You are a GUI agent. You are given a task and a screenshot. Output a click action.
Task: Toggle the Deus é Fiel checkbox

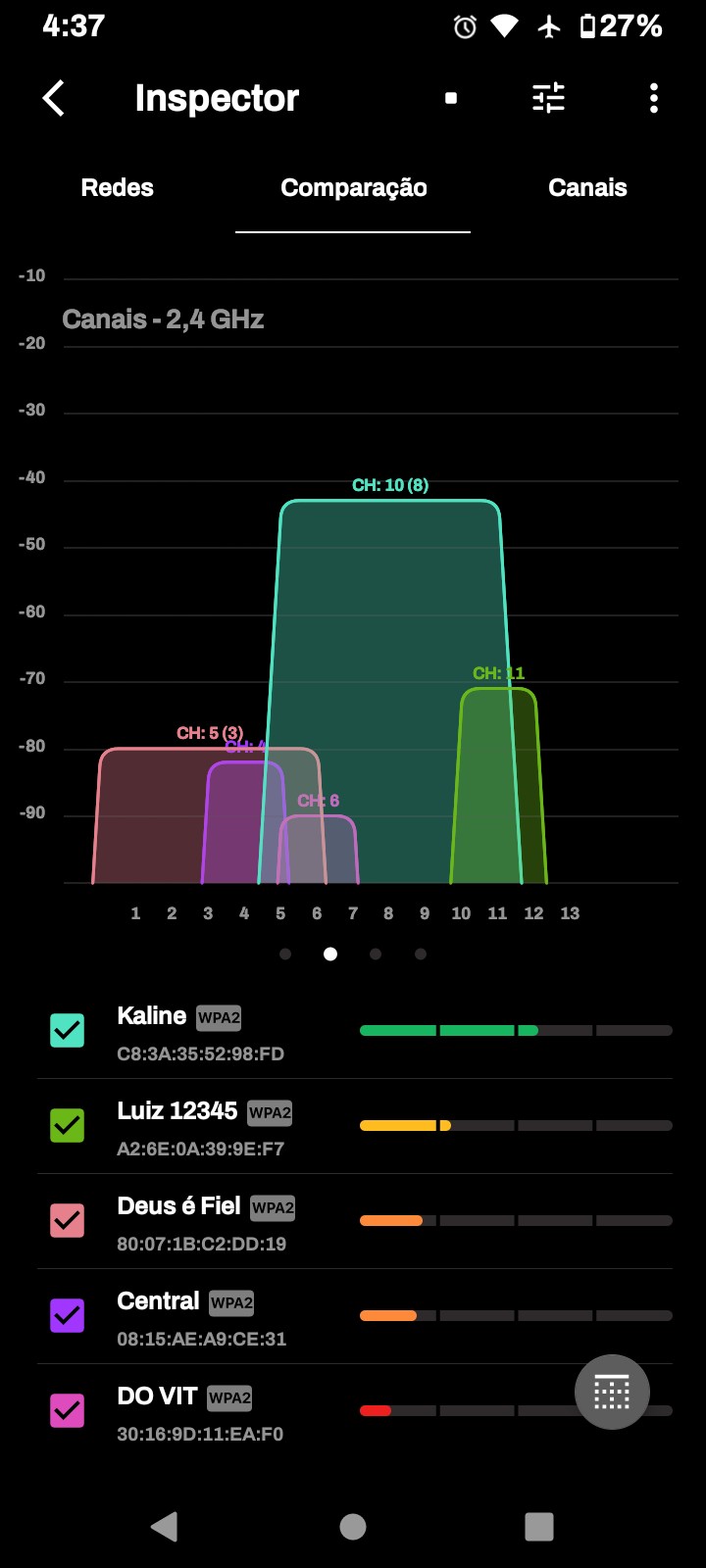(68, 1220)
